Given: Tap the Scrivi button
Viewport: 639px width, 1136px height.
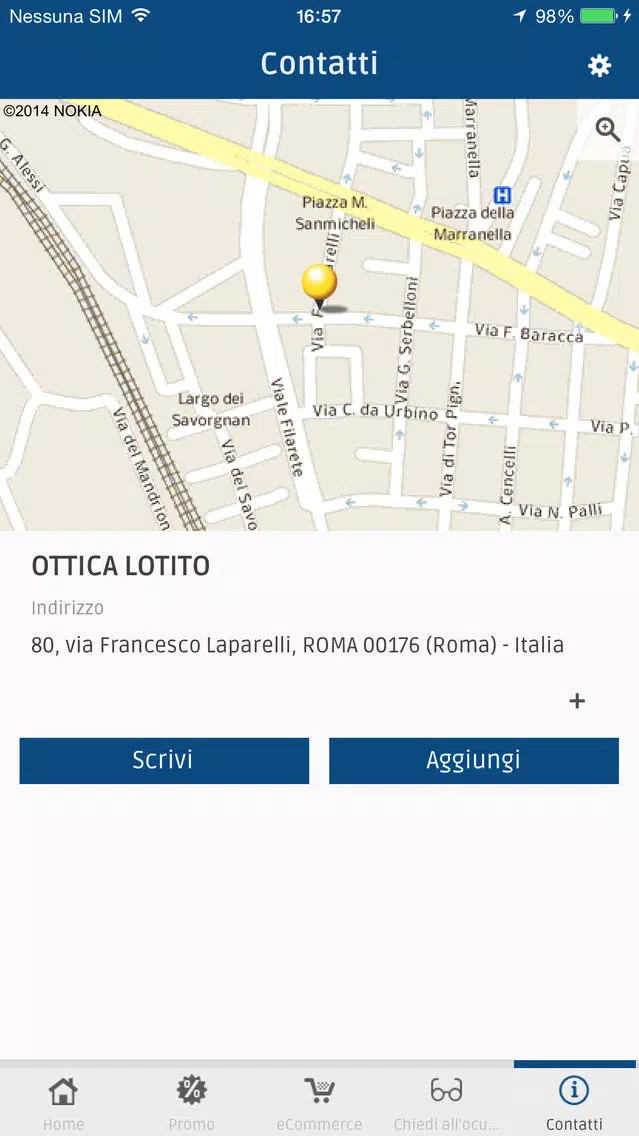Looking at the screenshot, I should pos(164,761).
